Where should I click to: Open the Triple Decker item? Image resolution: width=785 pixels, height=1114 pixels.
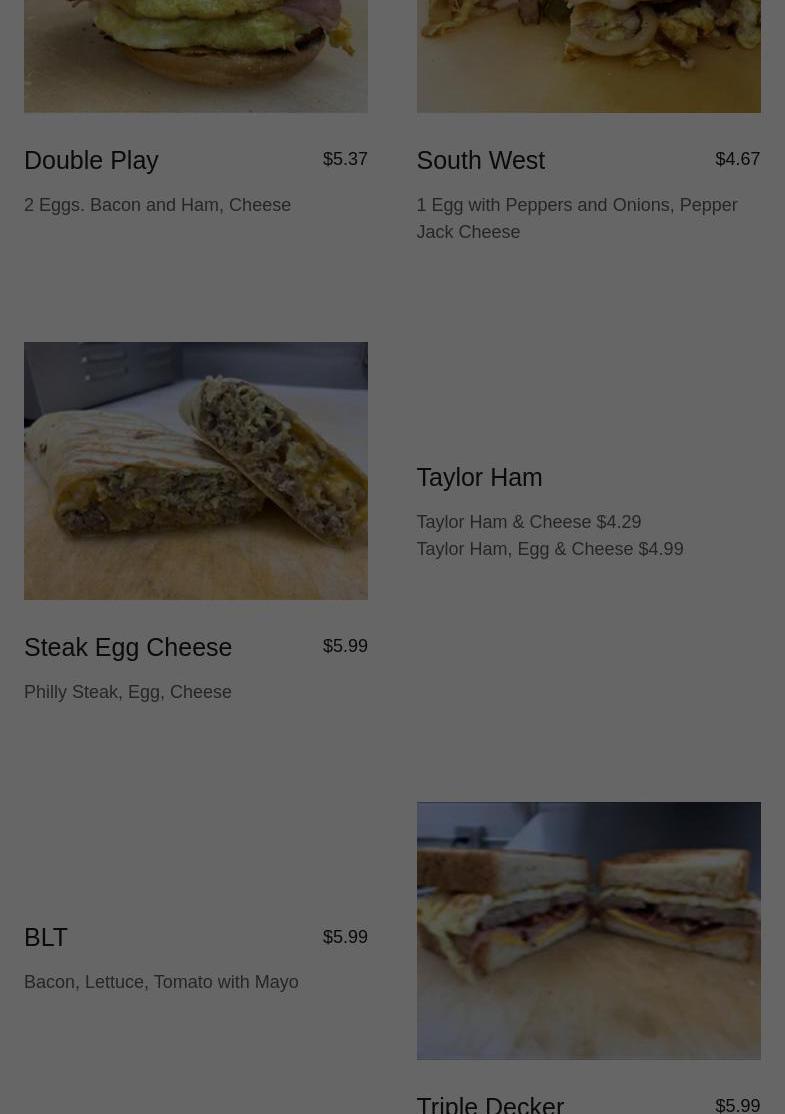[x=490, y=1102]
